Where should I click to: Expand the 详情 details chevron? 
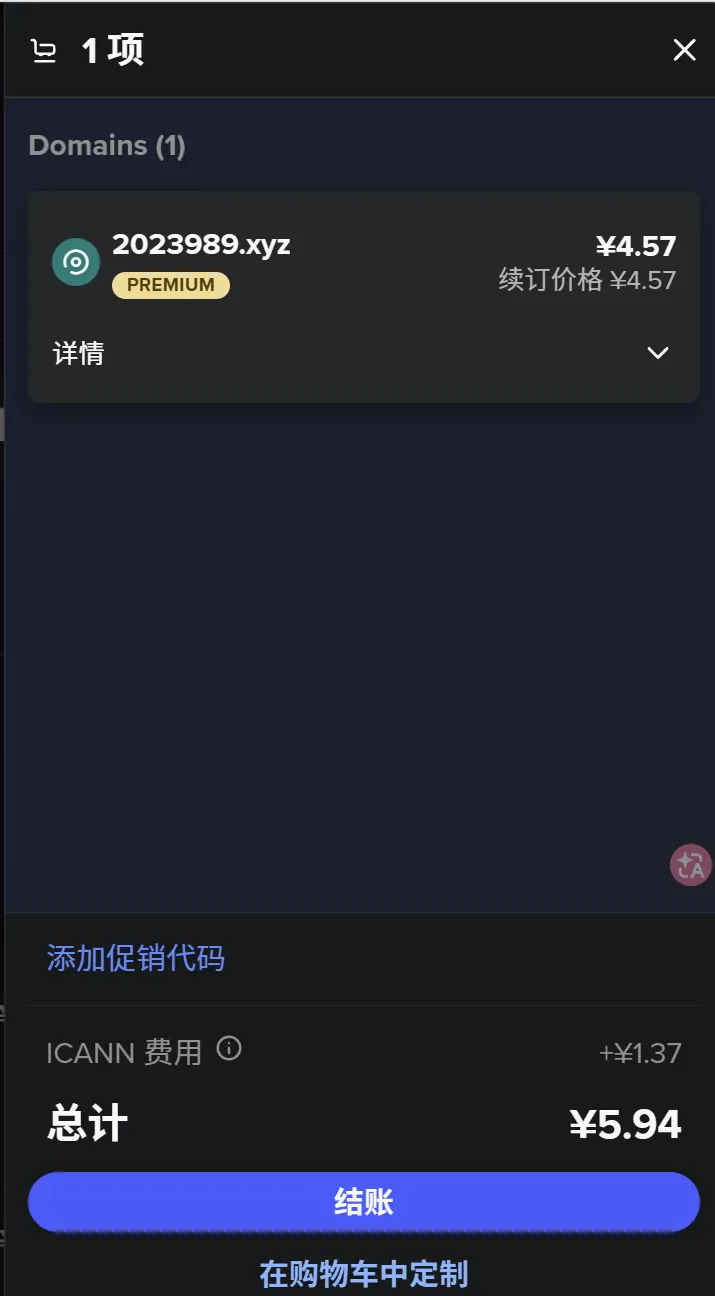[x=657, y=353]
